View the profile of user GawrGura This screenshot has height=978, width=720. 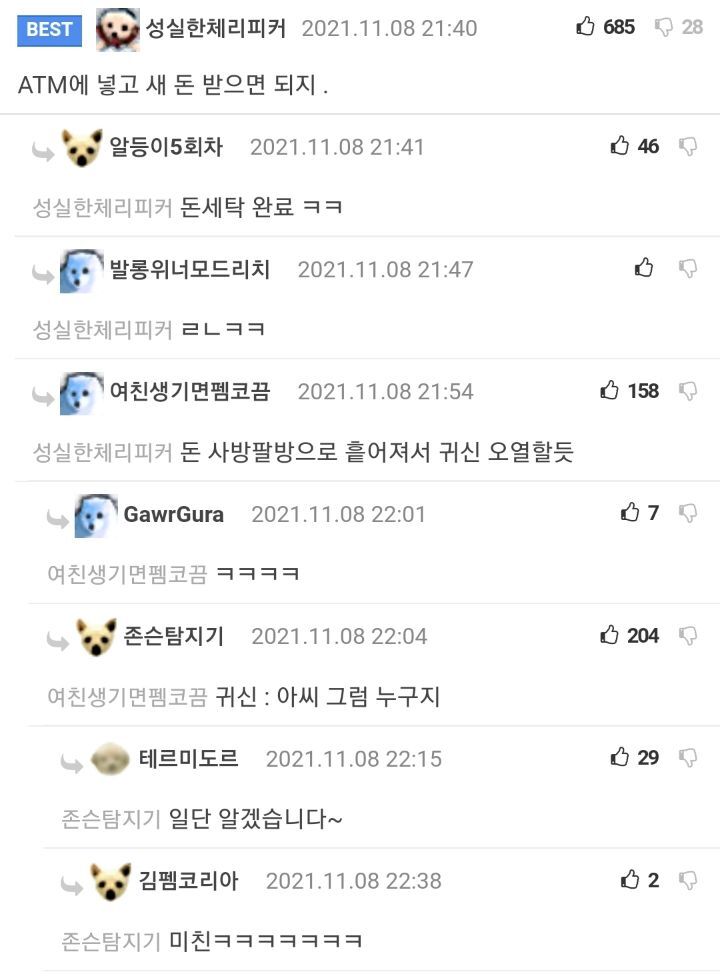173,514
